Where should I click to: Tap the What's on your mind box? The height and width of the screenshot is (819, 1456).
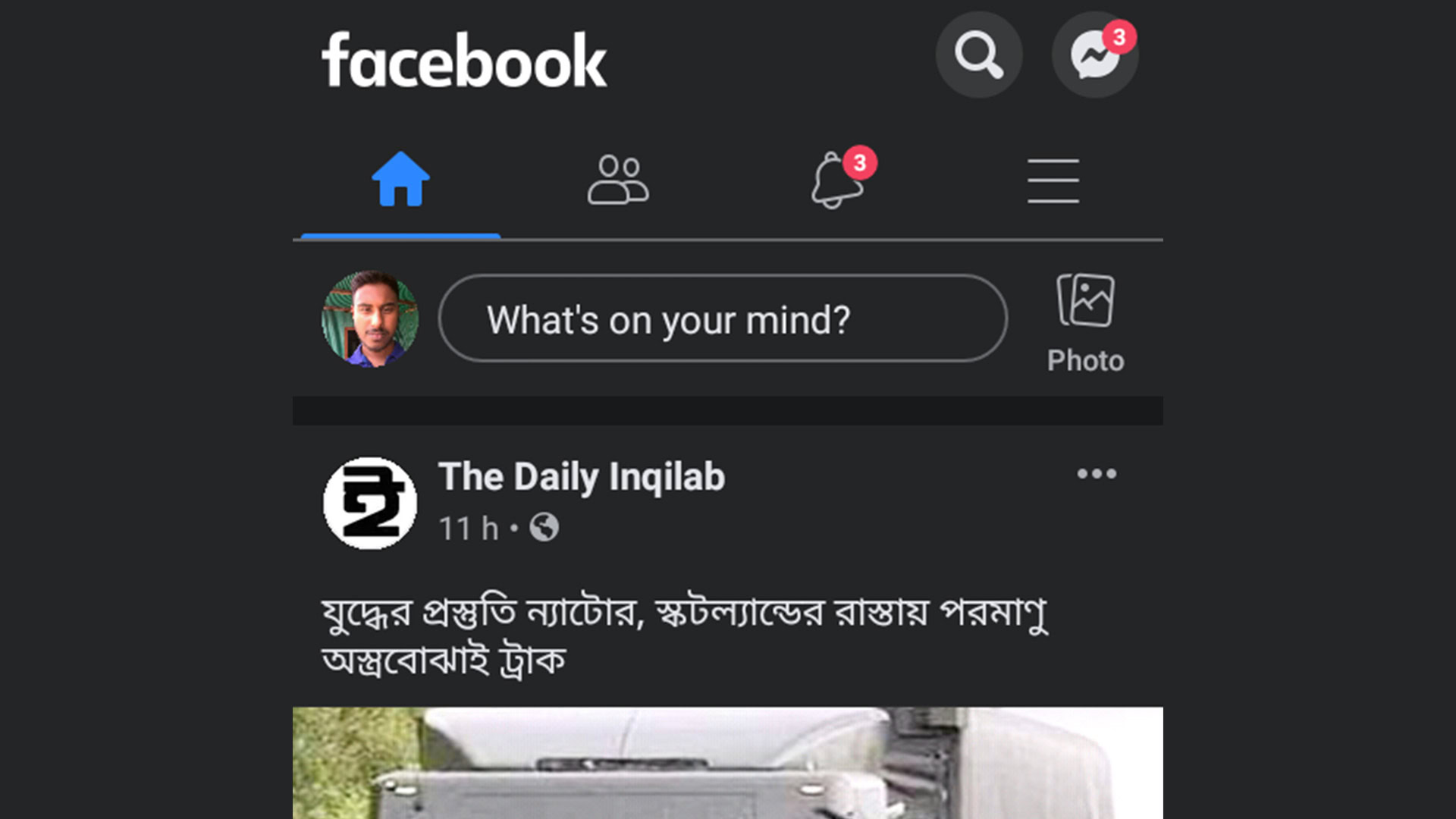(x=722, y=318)
